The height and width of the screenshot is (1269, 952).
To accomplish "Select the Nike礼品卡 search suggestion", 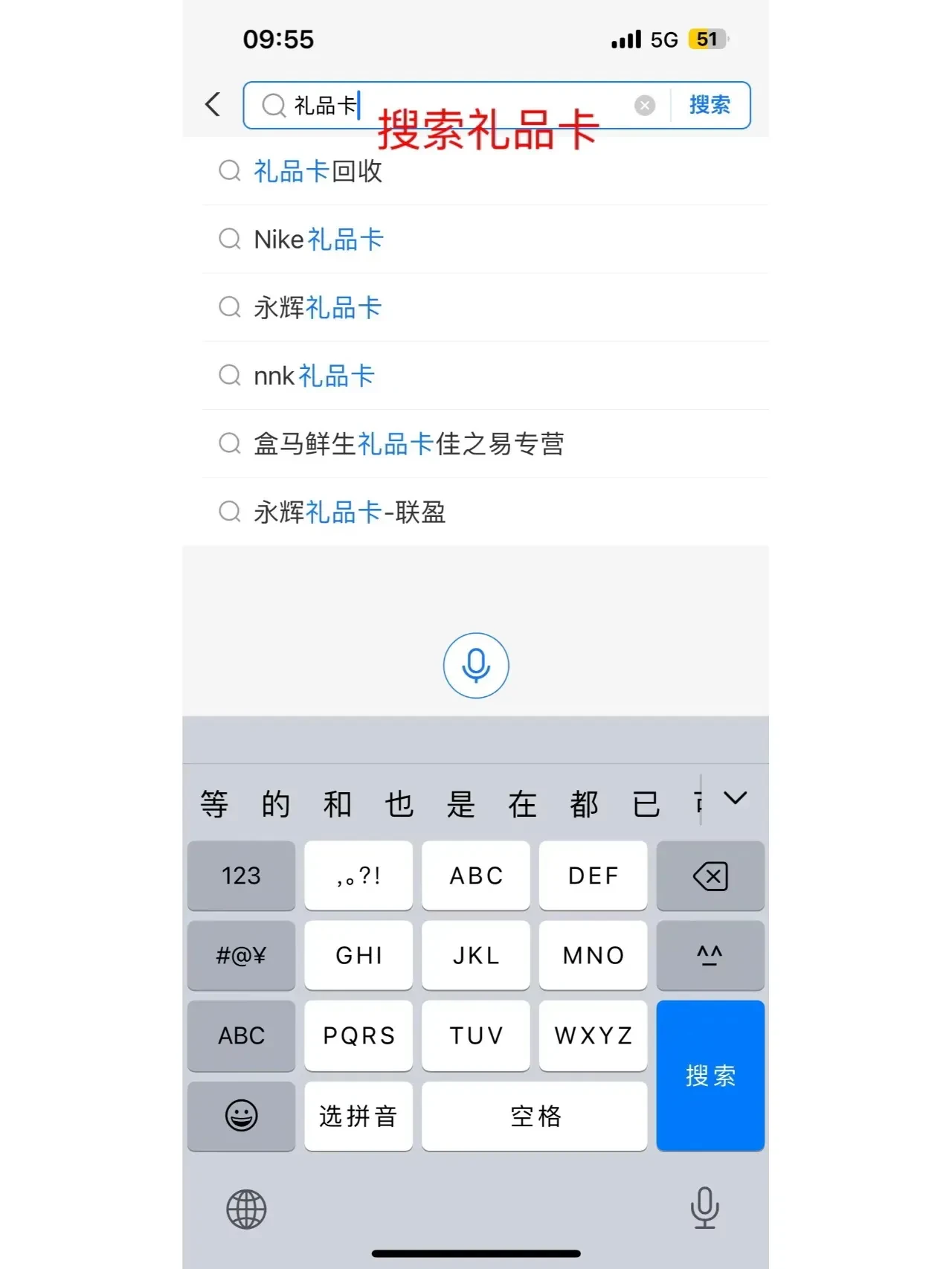I will click(x=318, y=239).
